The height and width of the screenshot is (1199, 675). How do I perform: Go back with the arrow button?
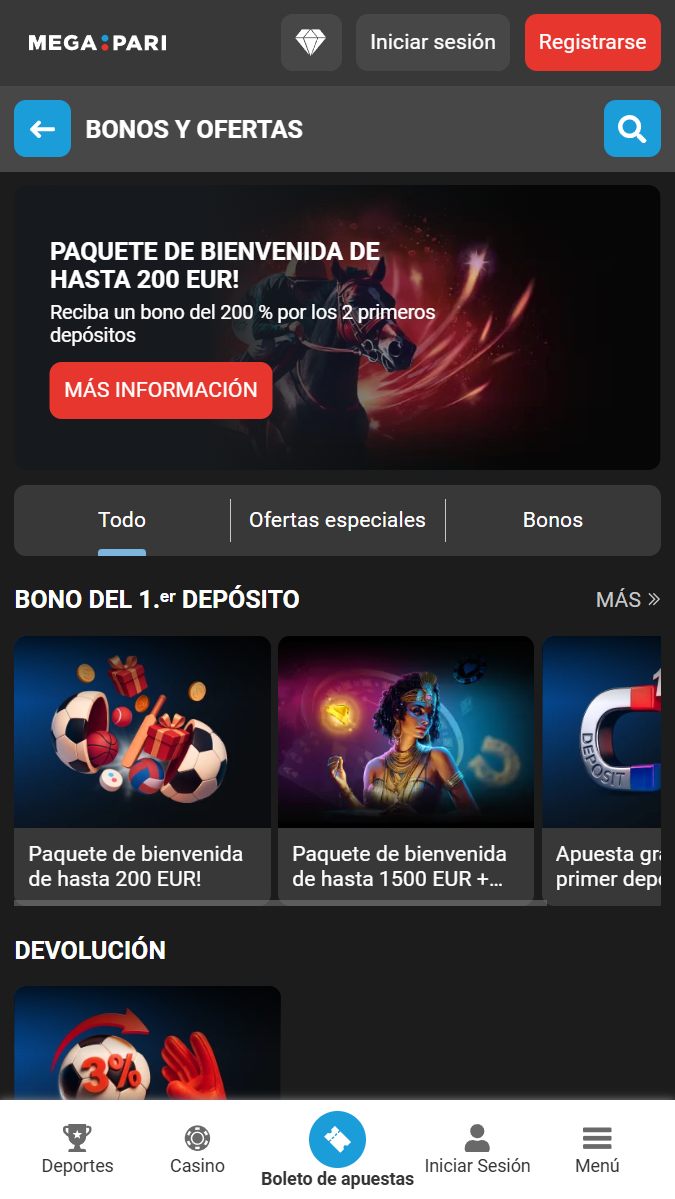pyautogui.click(x=42, y=129)
